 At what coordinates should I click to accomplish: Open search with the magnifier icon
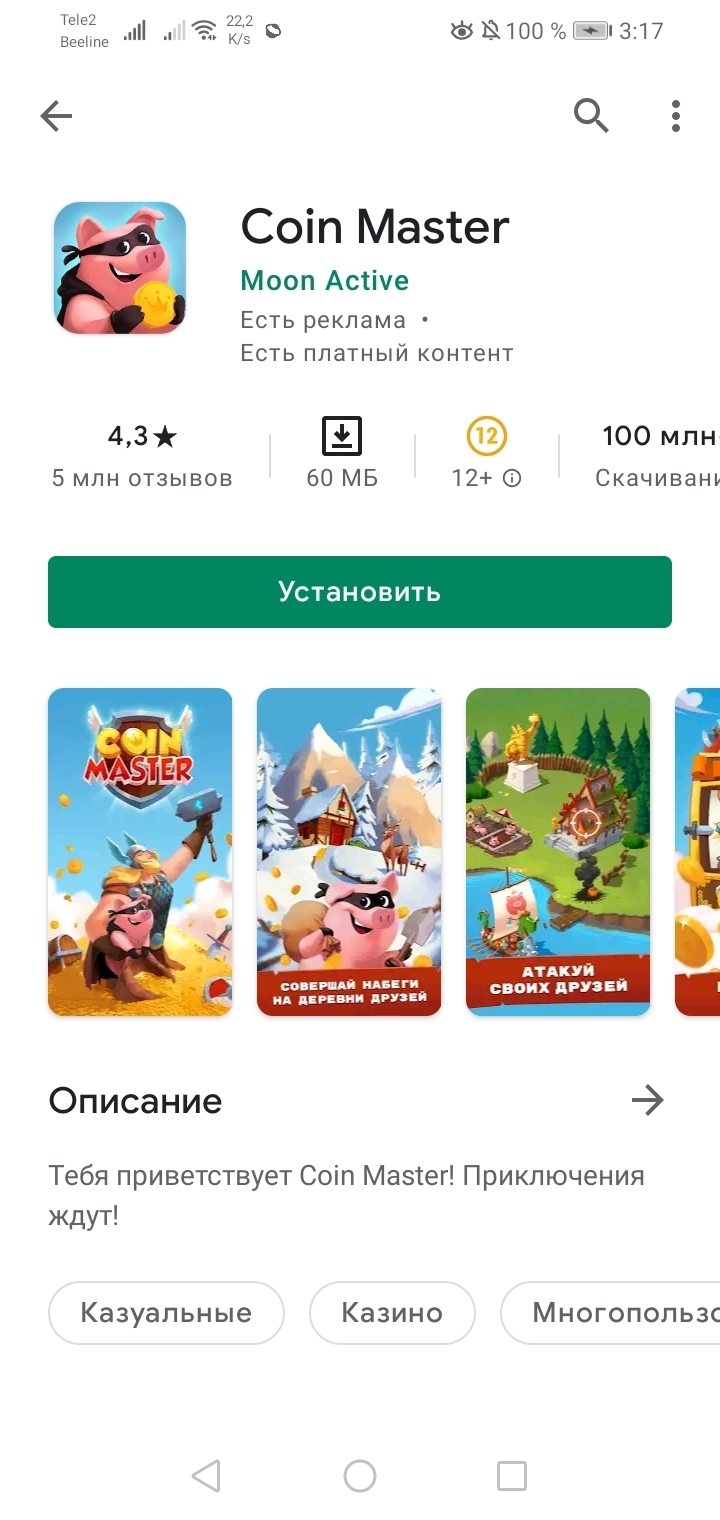591,117
